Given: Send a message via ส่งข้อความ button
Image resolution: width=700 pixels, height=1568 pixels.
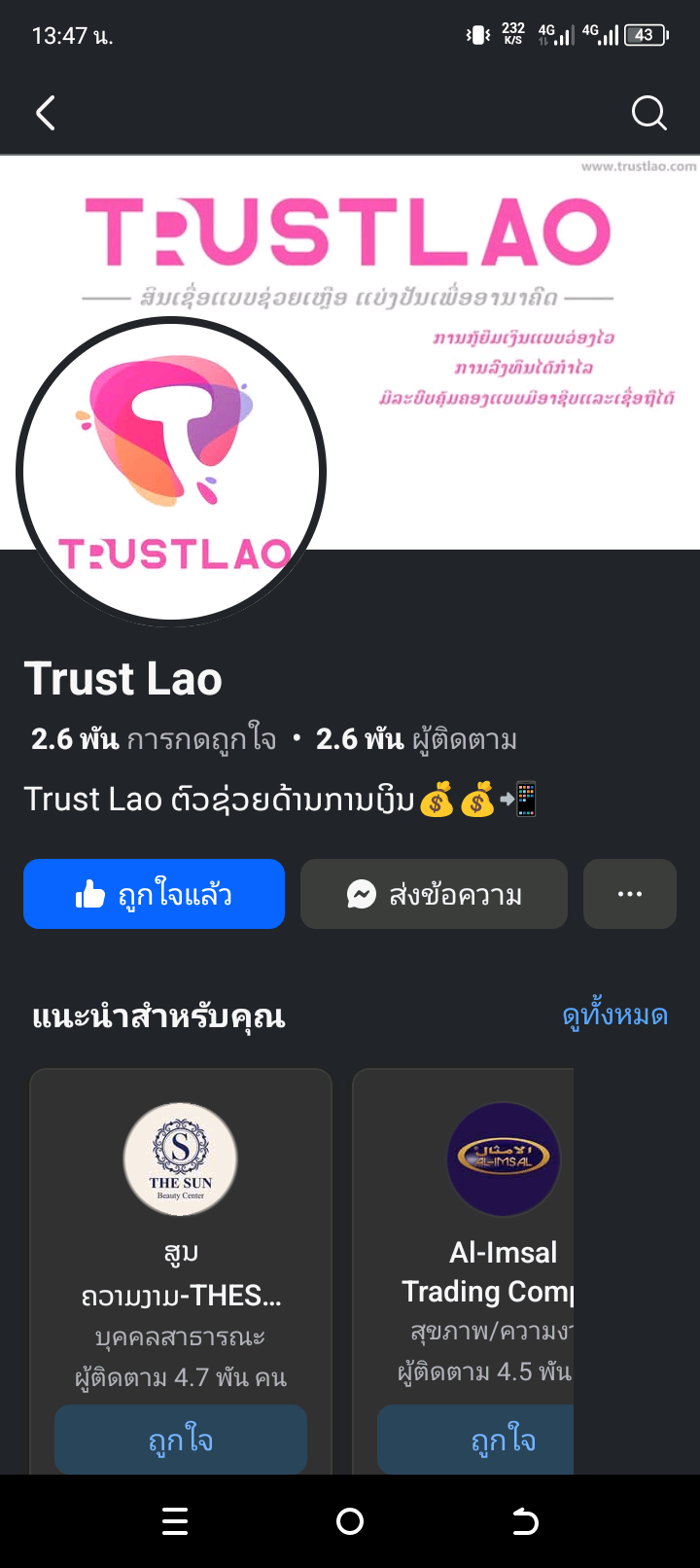Looking at the screenshot, I should coord(434,894).
